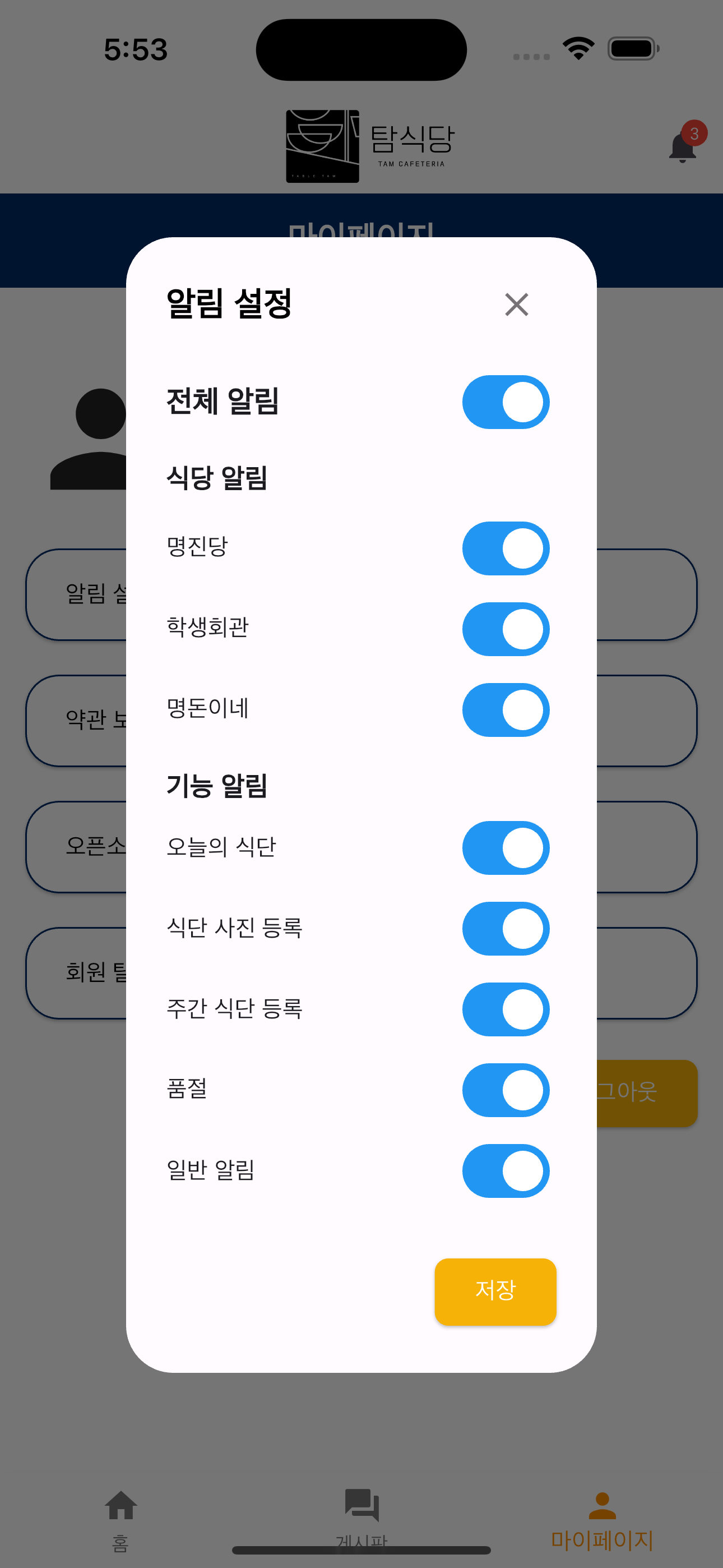The width and height of the screenshot is (723, 1568).
Task: Disable 주간 식단 등록 notifications
Action: (506, 1009)
